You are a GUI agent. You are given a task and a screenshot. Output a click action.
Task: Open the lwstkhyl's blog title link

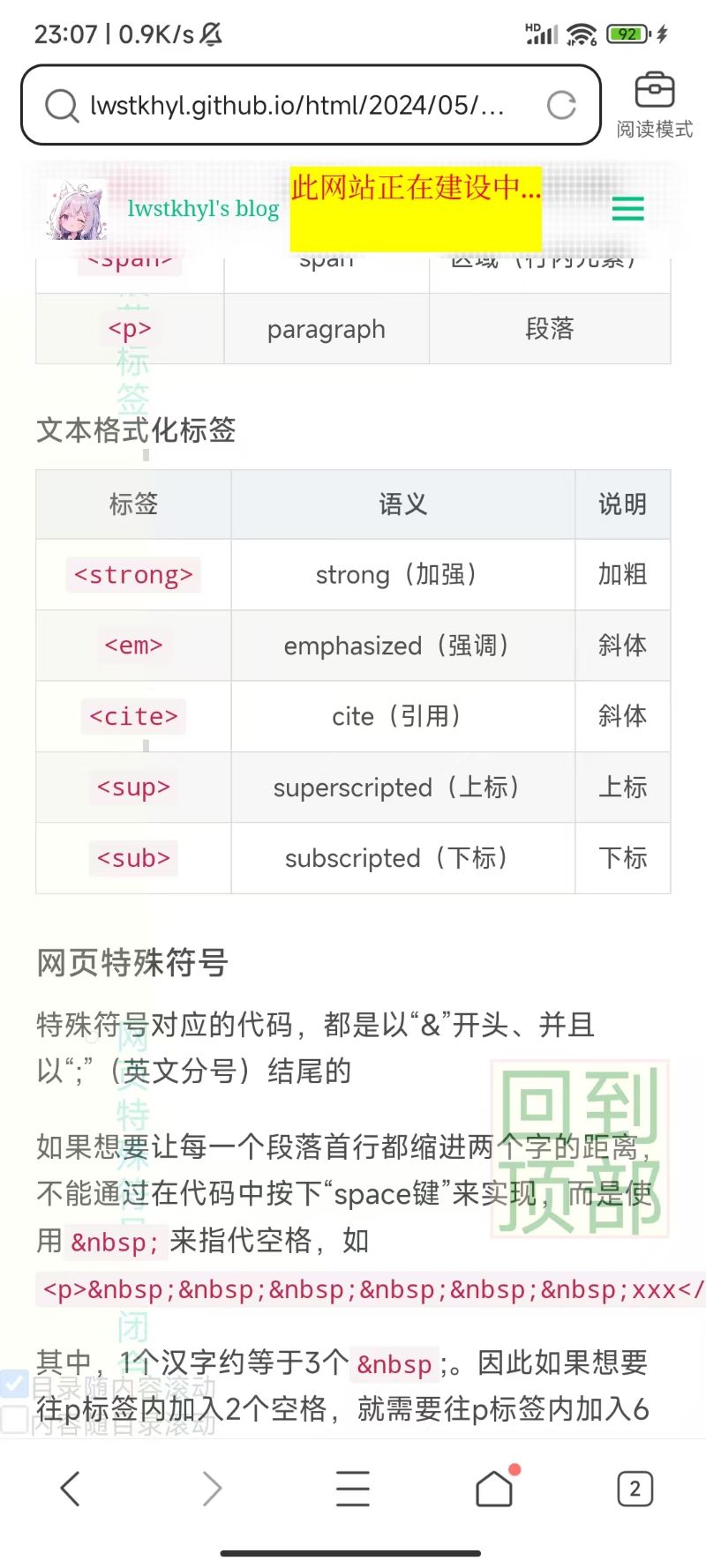(x=204, y=209)
